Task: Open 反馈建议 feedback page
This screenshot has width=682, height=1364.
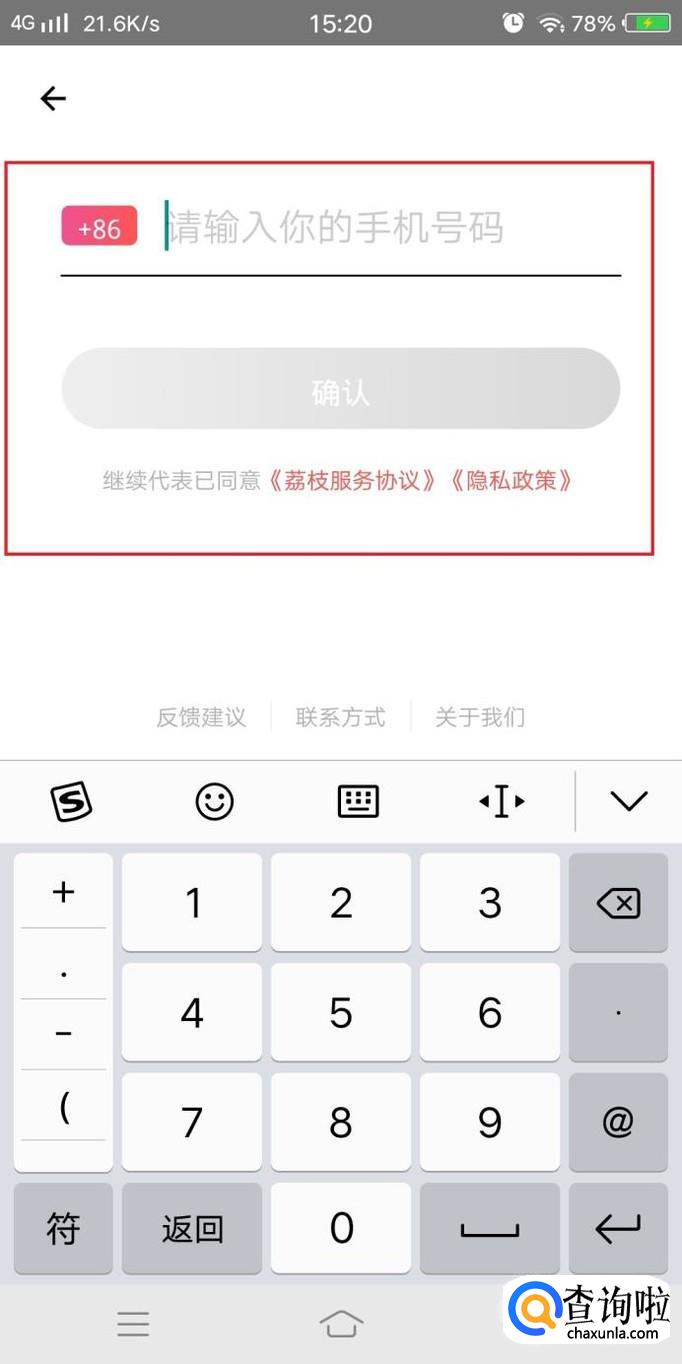Action: (201, 717)
